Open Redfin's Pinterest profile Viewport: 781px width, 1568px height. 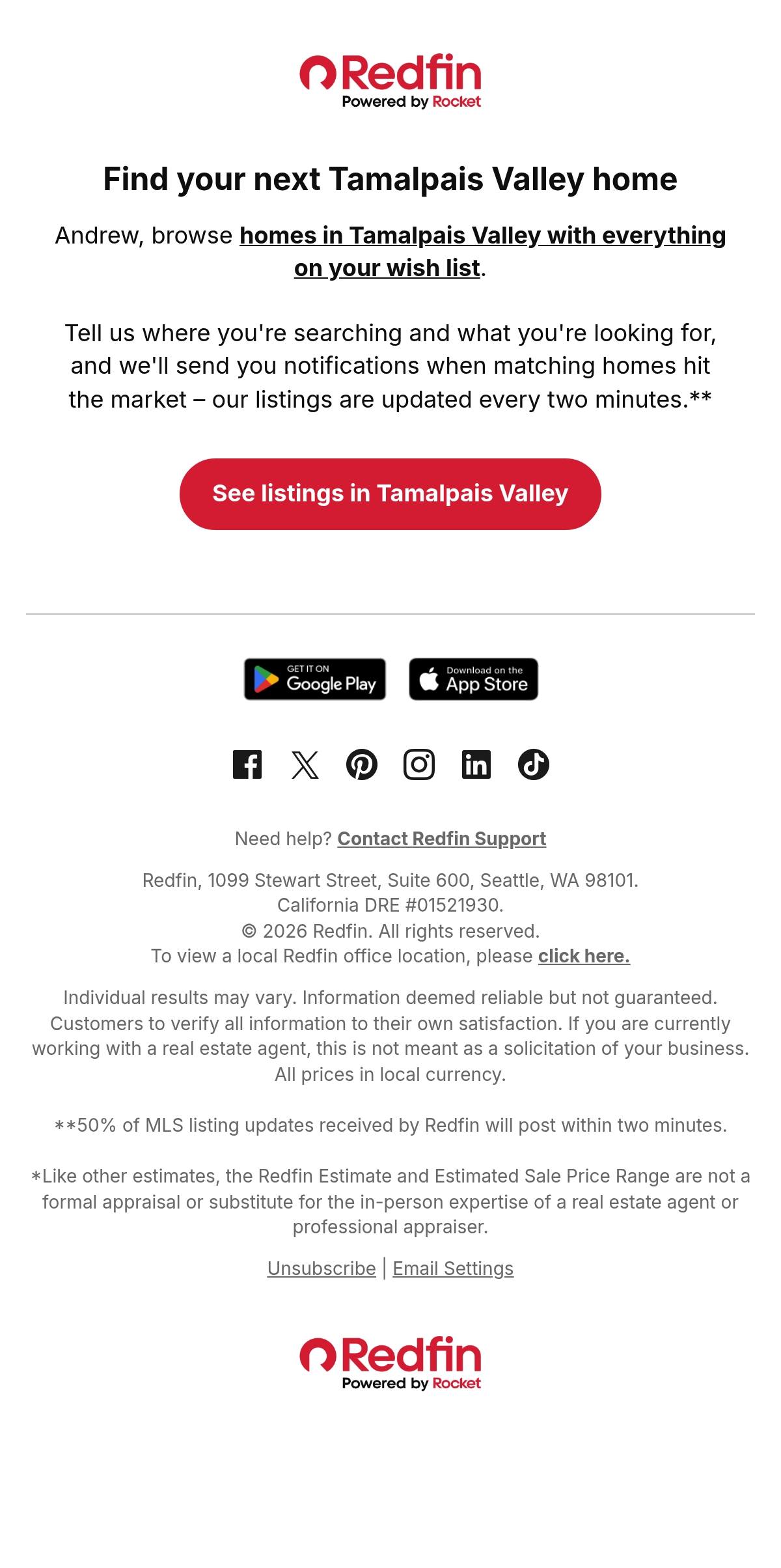pos(362,764)
